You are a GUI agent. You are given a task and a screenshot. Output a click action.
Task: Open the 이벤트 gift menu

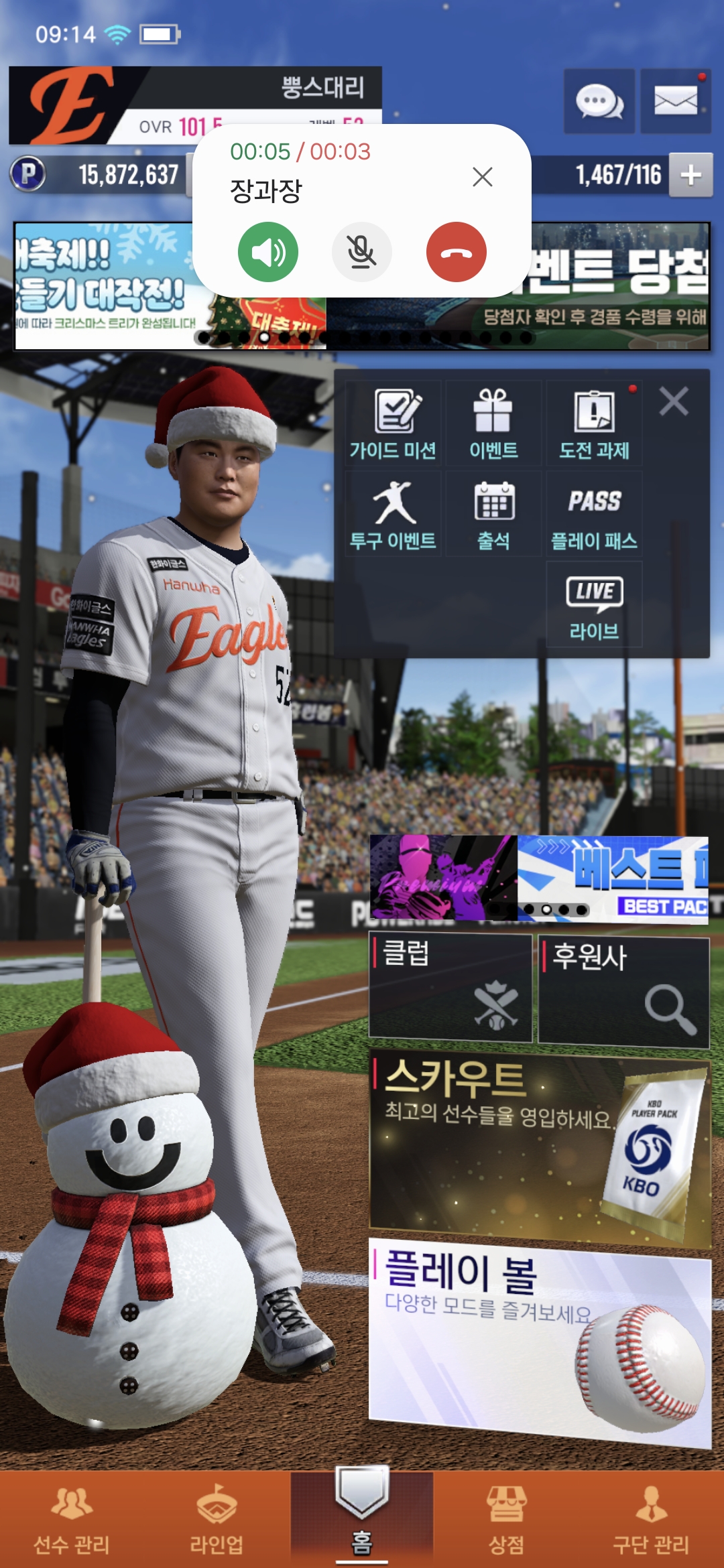click(x=493, y=423)
